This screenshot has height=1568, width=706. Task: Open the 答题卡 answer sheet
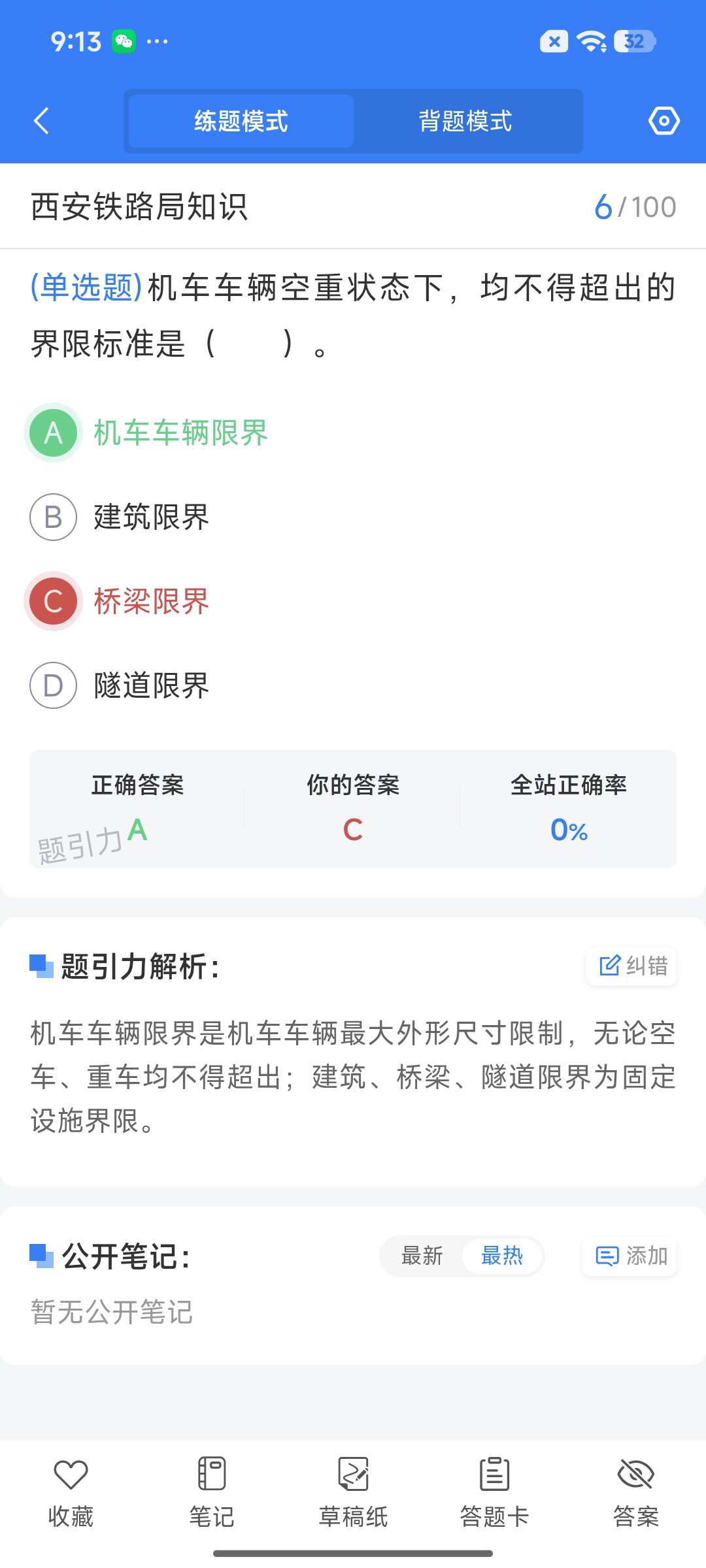[x=494, y=1492]
